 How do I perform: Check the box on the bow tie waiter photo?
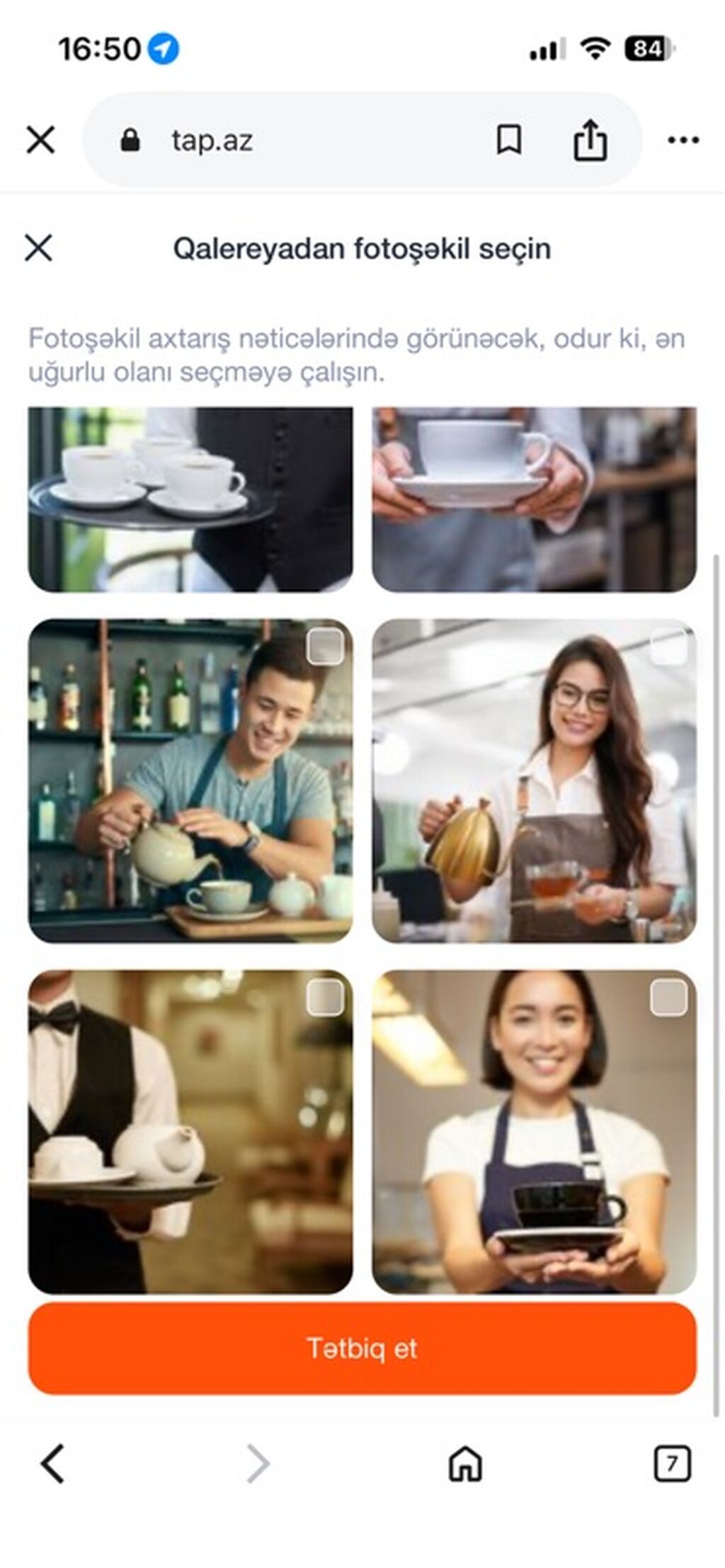325,997
